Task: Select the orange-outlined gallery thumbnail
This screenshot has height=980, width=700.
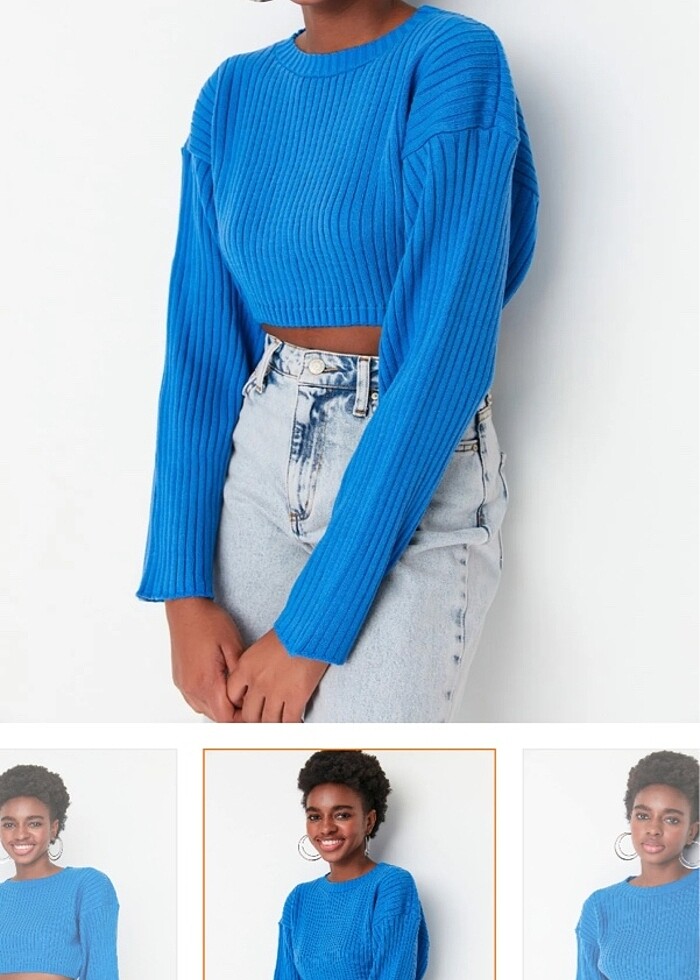Action: click(x=349, y=864)
